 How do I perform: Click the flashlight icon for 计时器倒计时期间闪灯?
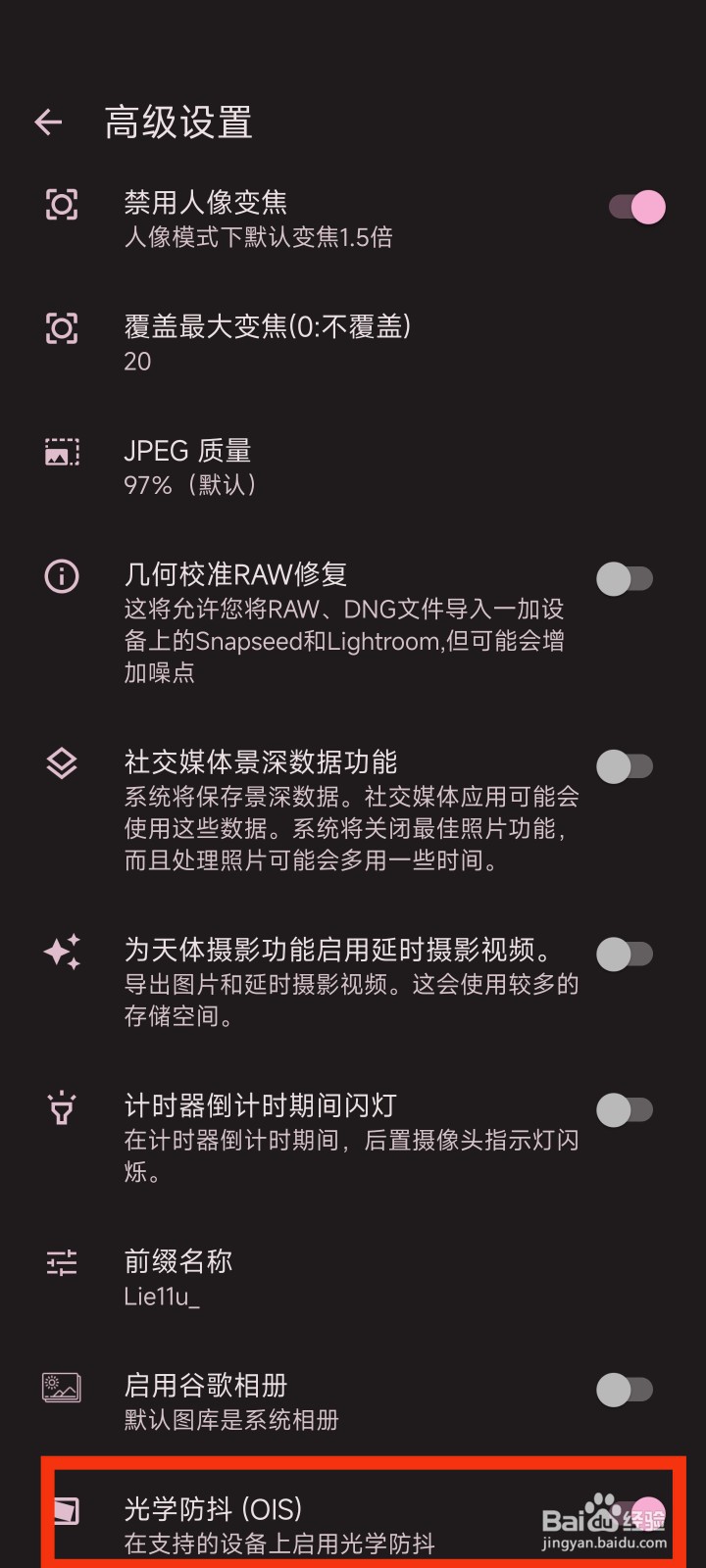point(61,1108)
